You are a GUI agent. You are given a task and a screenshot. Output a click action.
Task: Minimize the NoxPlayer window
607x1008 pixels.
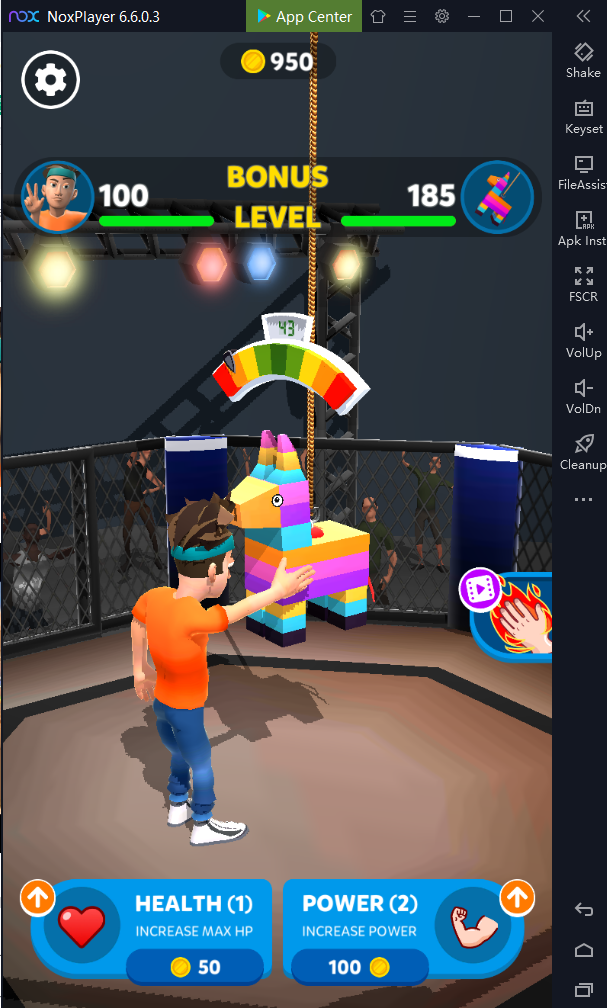(x=474, y=16)
